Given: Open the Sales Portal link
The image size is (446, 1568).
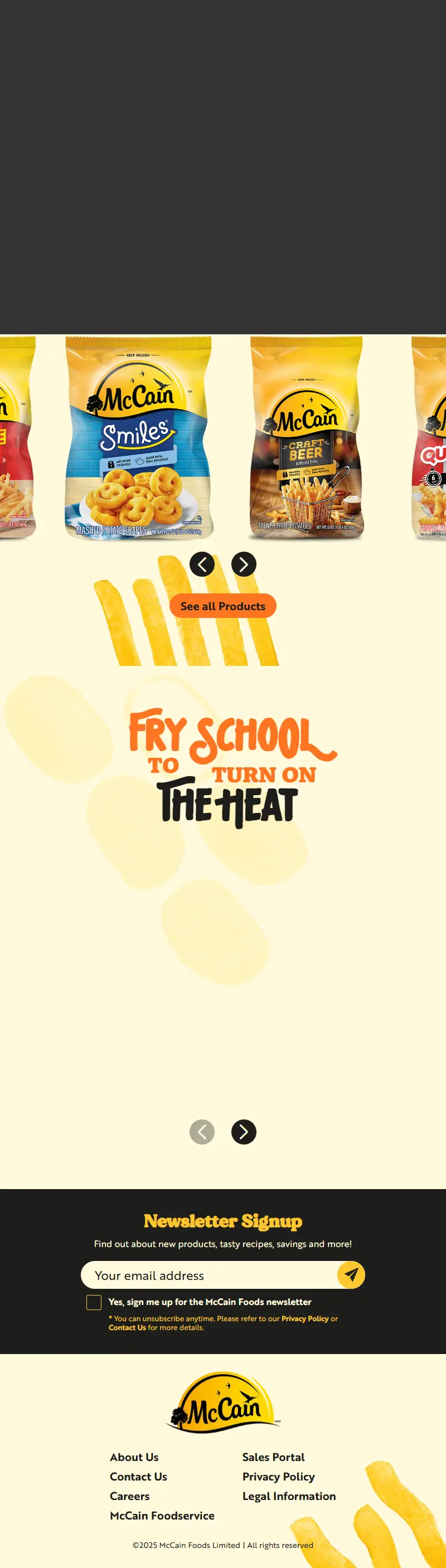Looking at the screenshot, I should point(274,1457).
